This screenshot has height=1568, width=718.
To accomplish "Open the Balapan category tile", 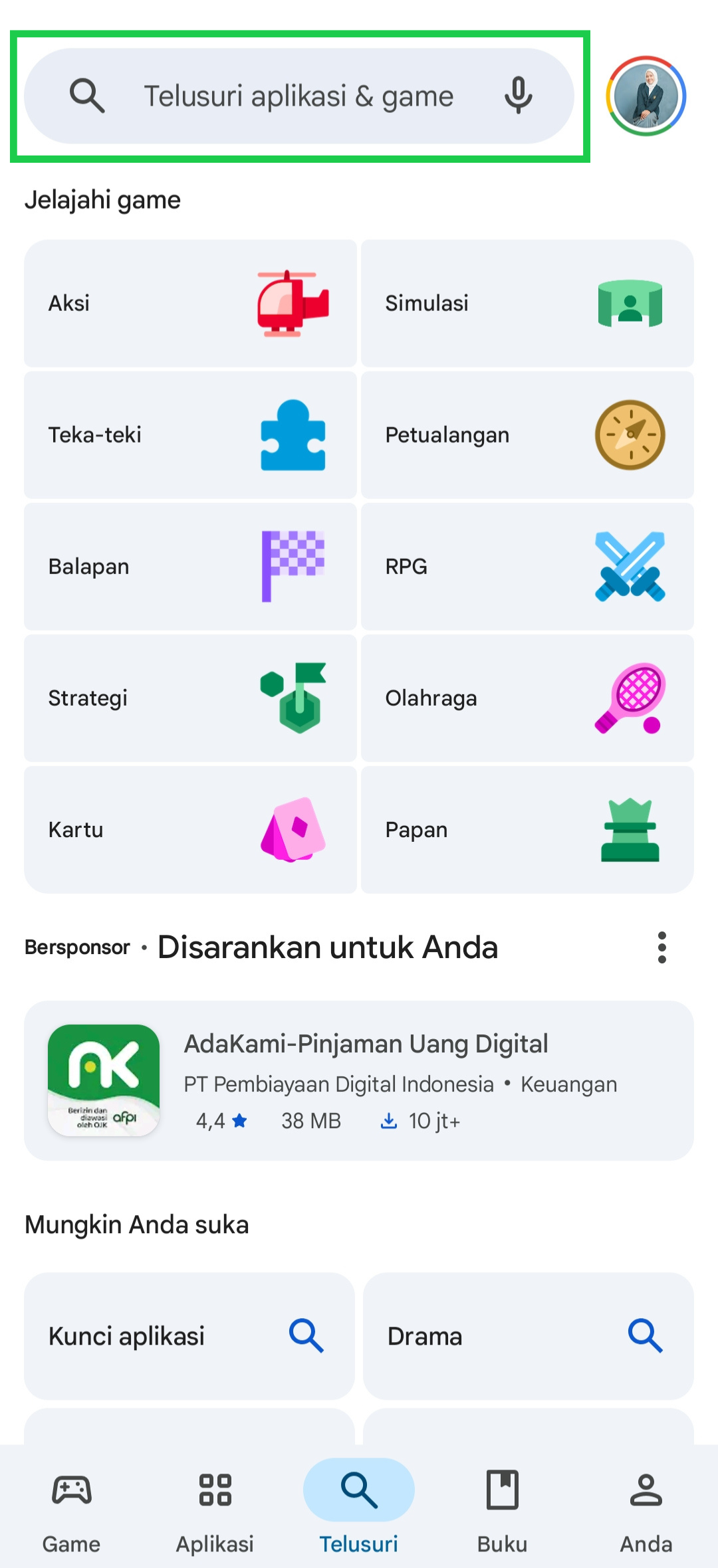I will [190, 566].
